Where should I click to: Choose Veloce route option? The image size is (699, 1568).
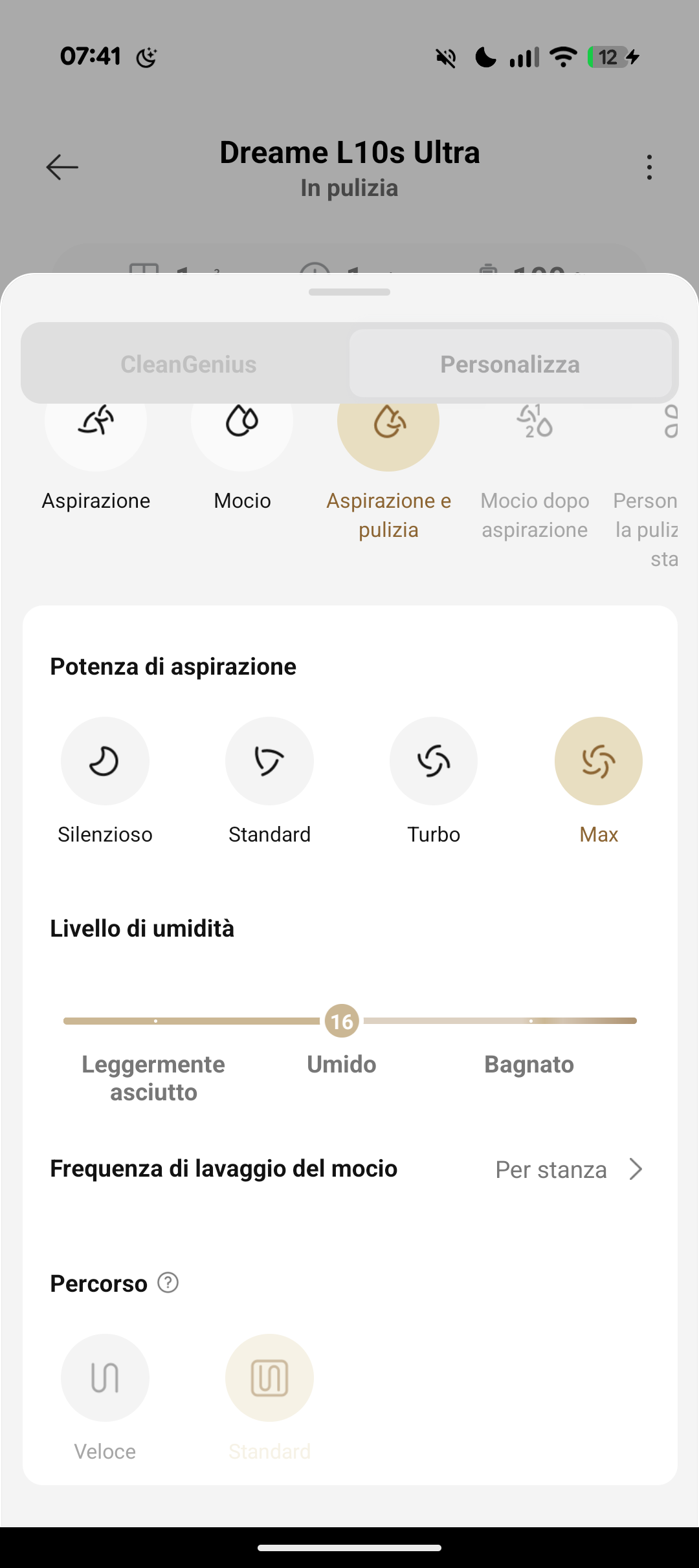105,1378
